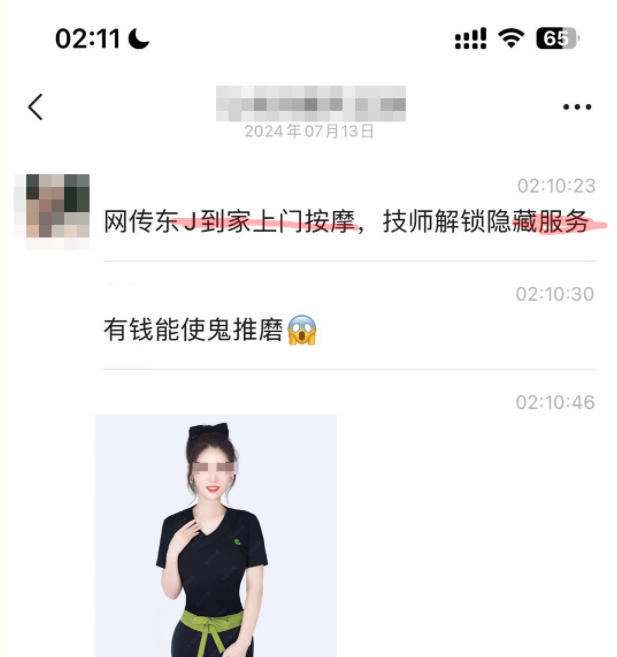The width and height of the screenshot is (617, 657).
Task: View the photo sent at 02:10:46
Action: coord(215,535)
